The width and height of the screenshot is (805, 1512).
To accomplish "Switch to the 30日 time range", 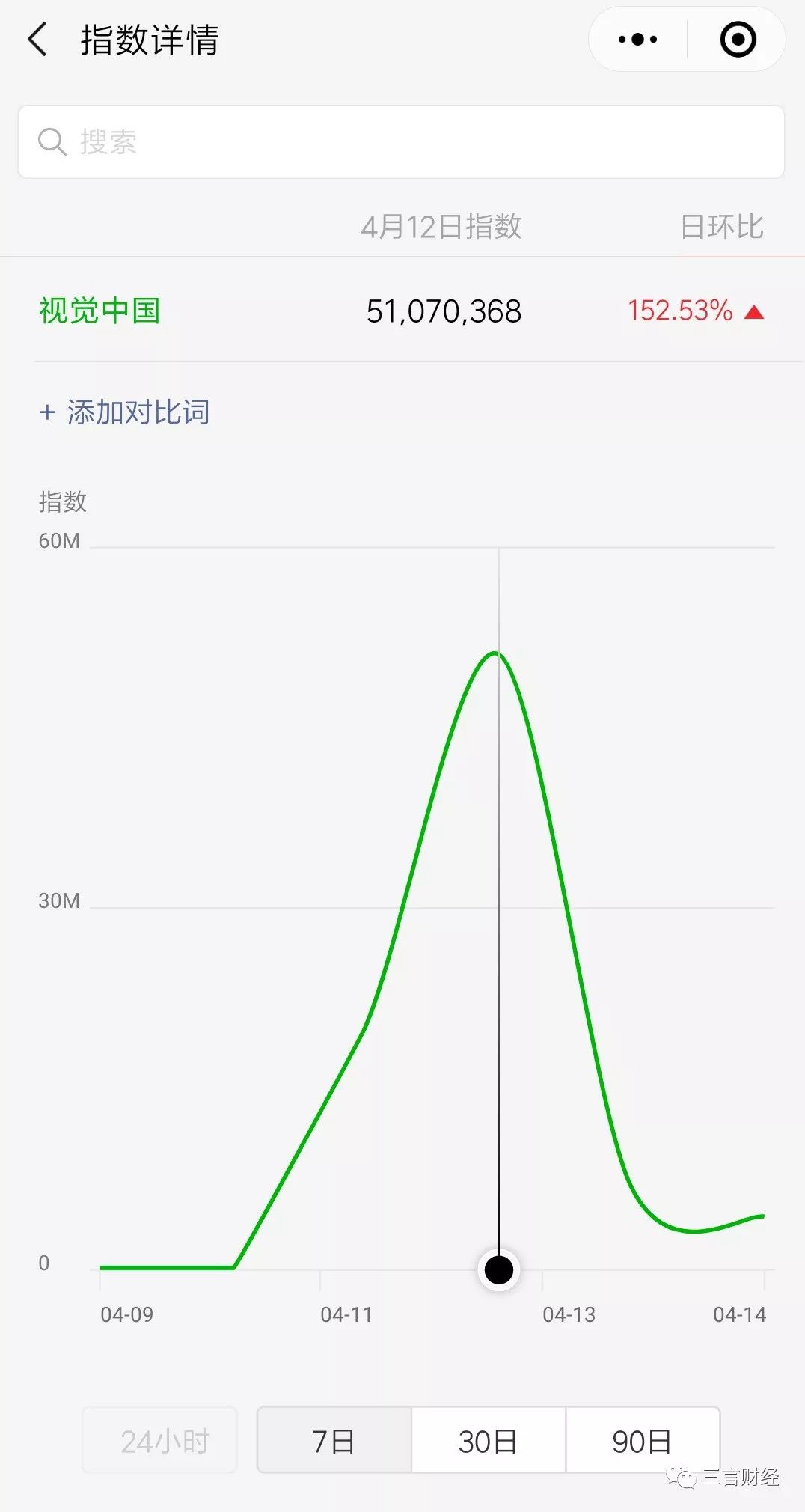I will tap(489, 1439).
